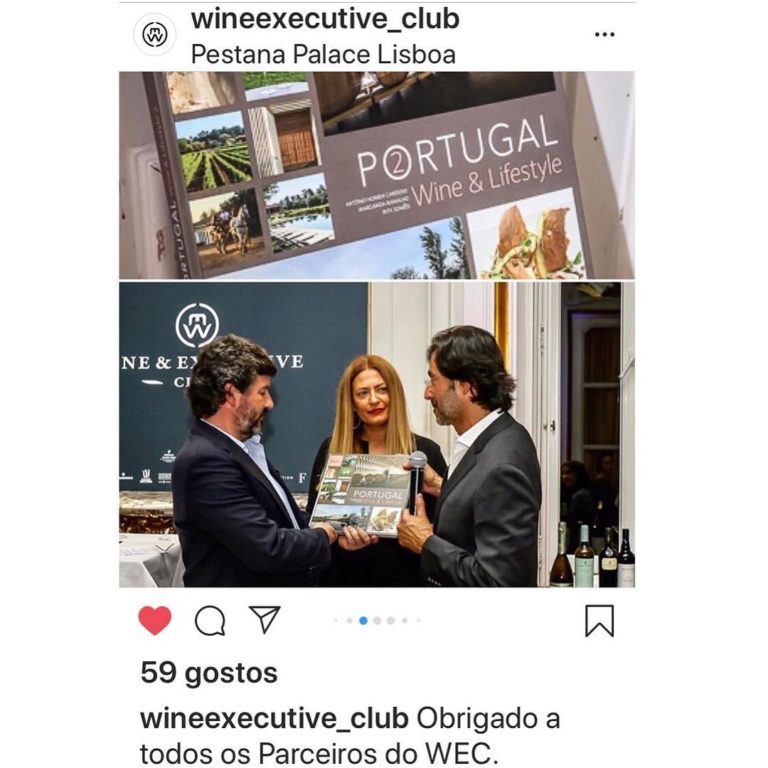Share the post via the paper plane icon
Image resolution: width=768 pixels, height=768 pixels.
[264, 620]
